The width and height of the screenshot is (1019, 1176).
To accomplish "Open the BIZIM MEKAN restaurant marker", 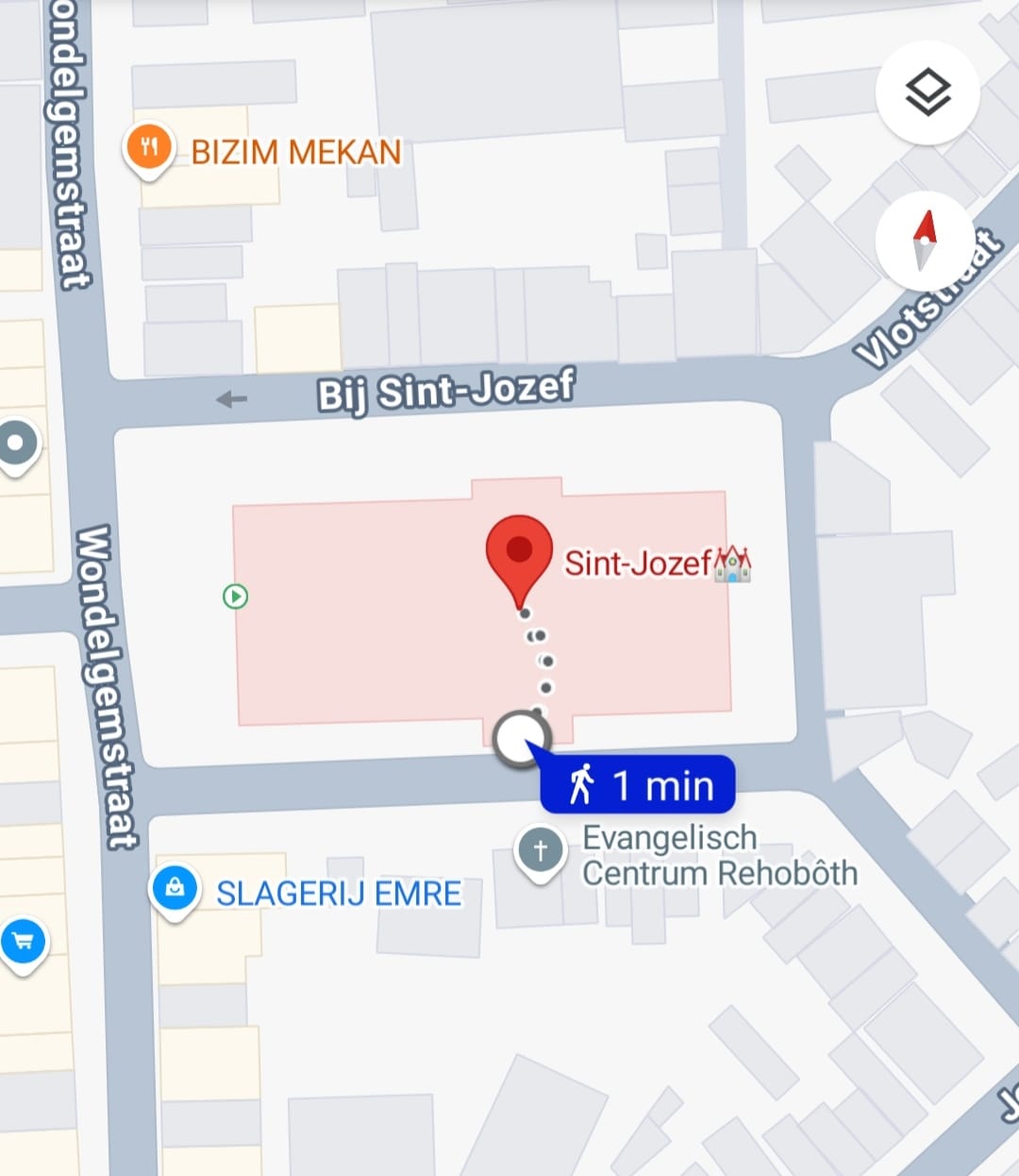I will click(149, 148).
